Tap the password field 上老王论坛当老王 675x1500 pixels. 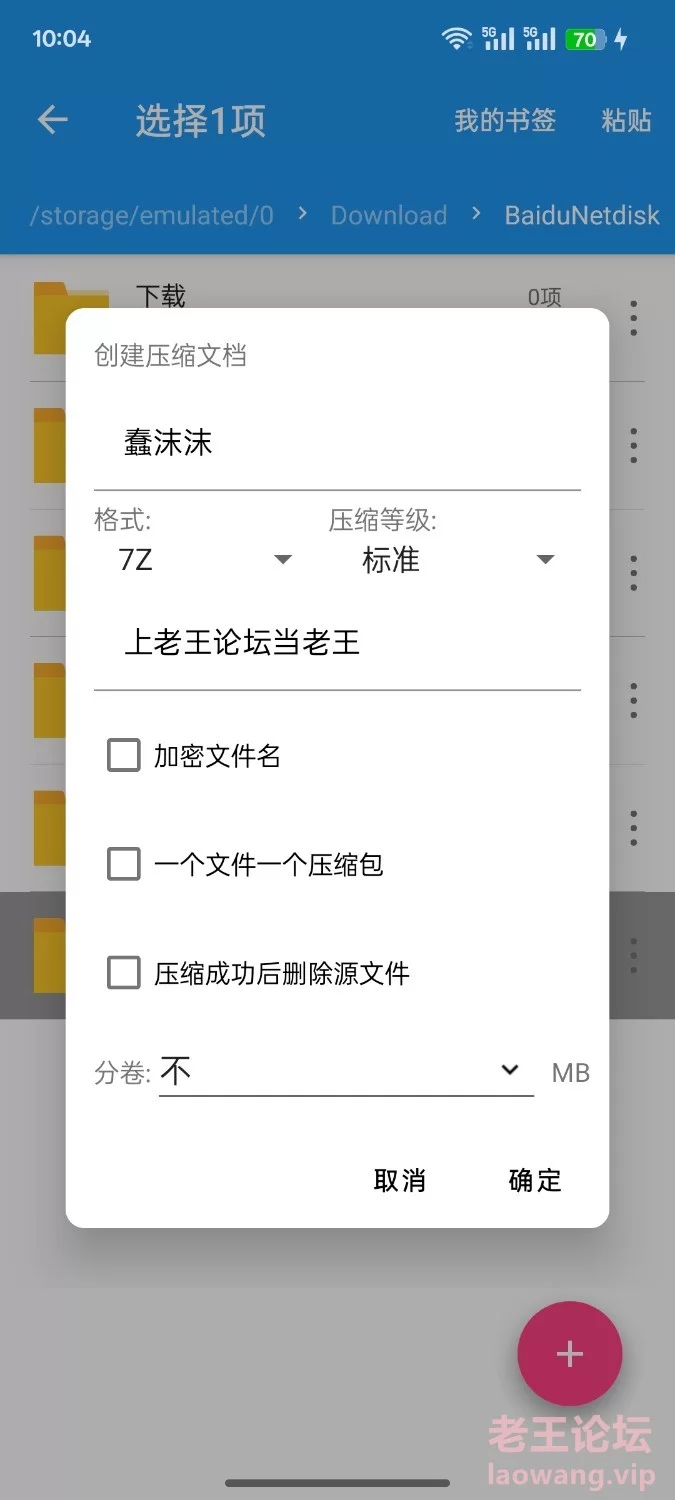pyautogui.click(x=337, y=643)
